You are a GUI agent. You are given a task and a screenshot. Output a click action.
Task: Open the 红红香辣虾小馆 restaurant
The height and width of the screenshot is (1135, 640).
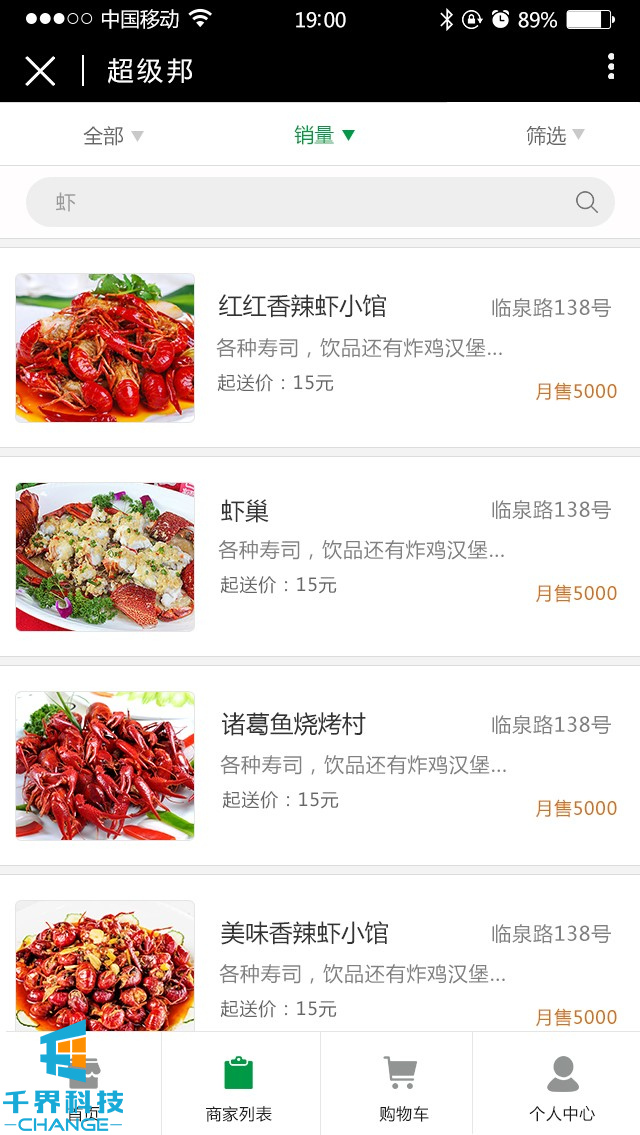tap(302, 306)
